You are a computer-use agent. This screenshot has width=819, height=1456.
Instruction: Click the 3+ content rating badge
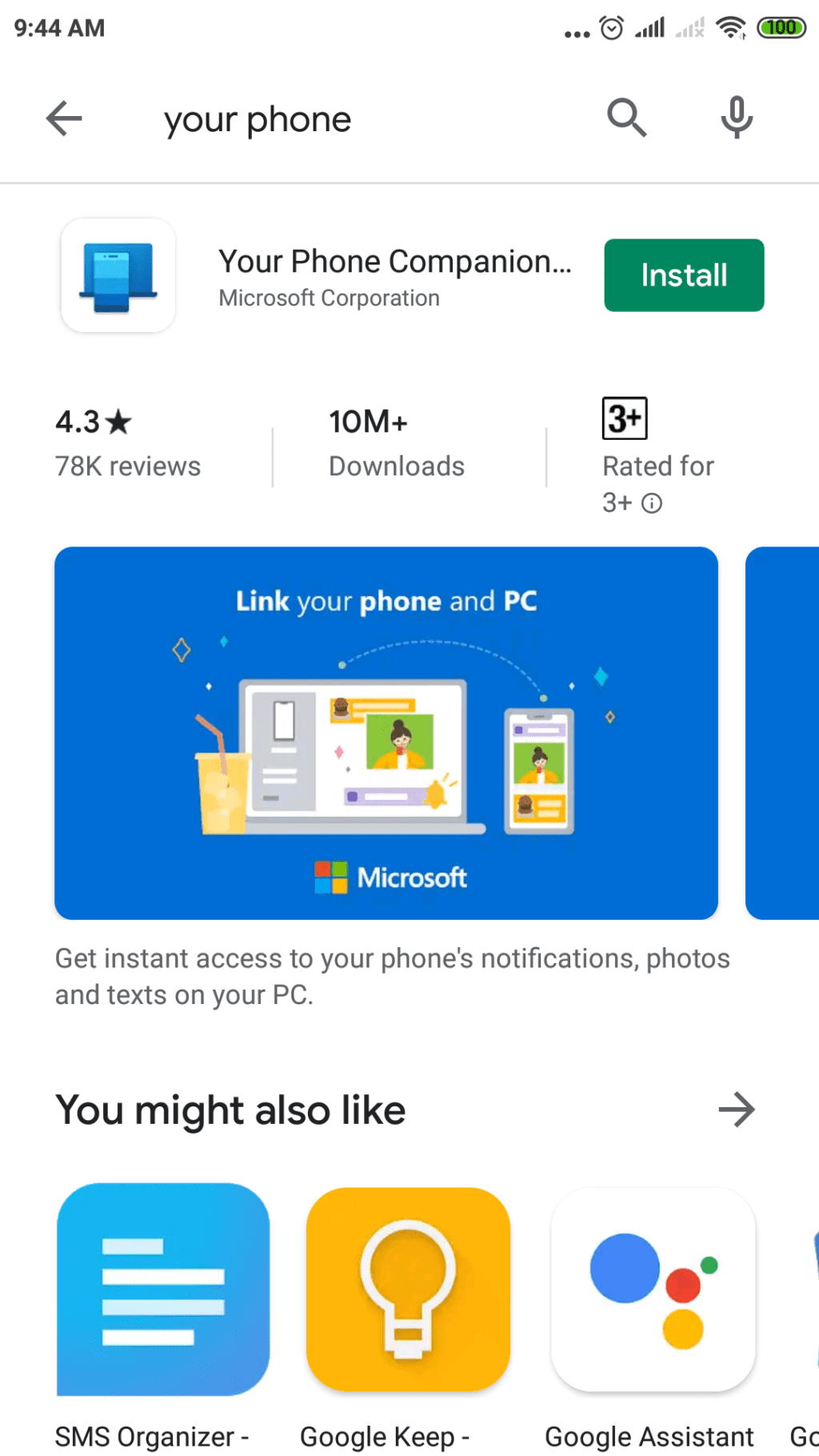[x=624, y=418]
